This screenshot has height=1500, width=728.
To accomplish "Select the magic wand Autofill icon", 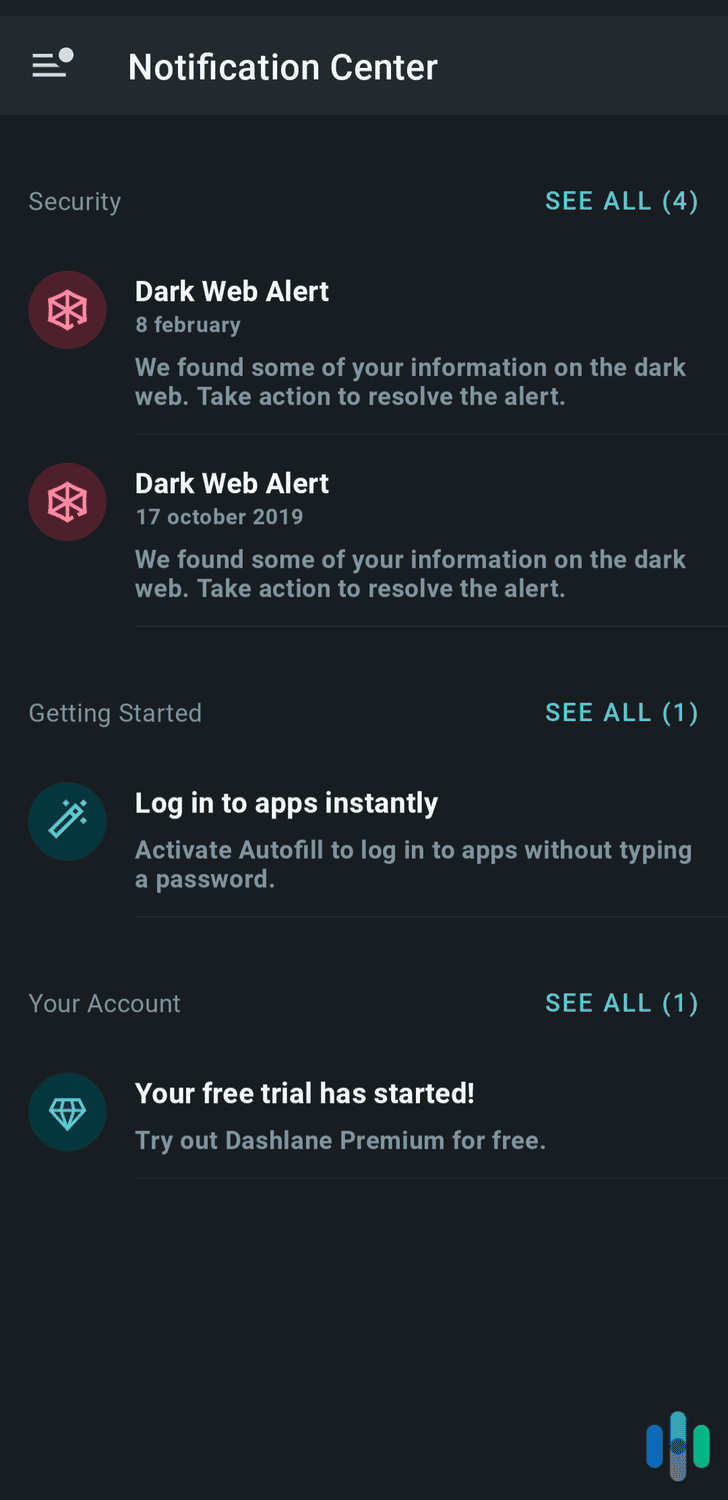I will [x=67, y=821].
